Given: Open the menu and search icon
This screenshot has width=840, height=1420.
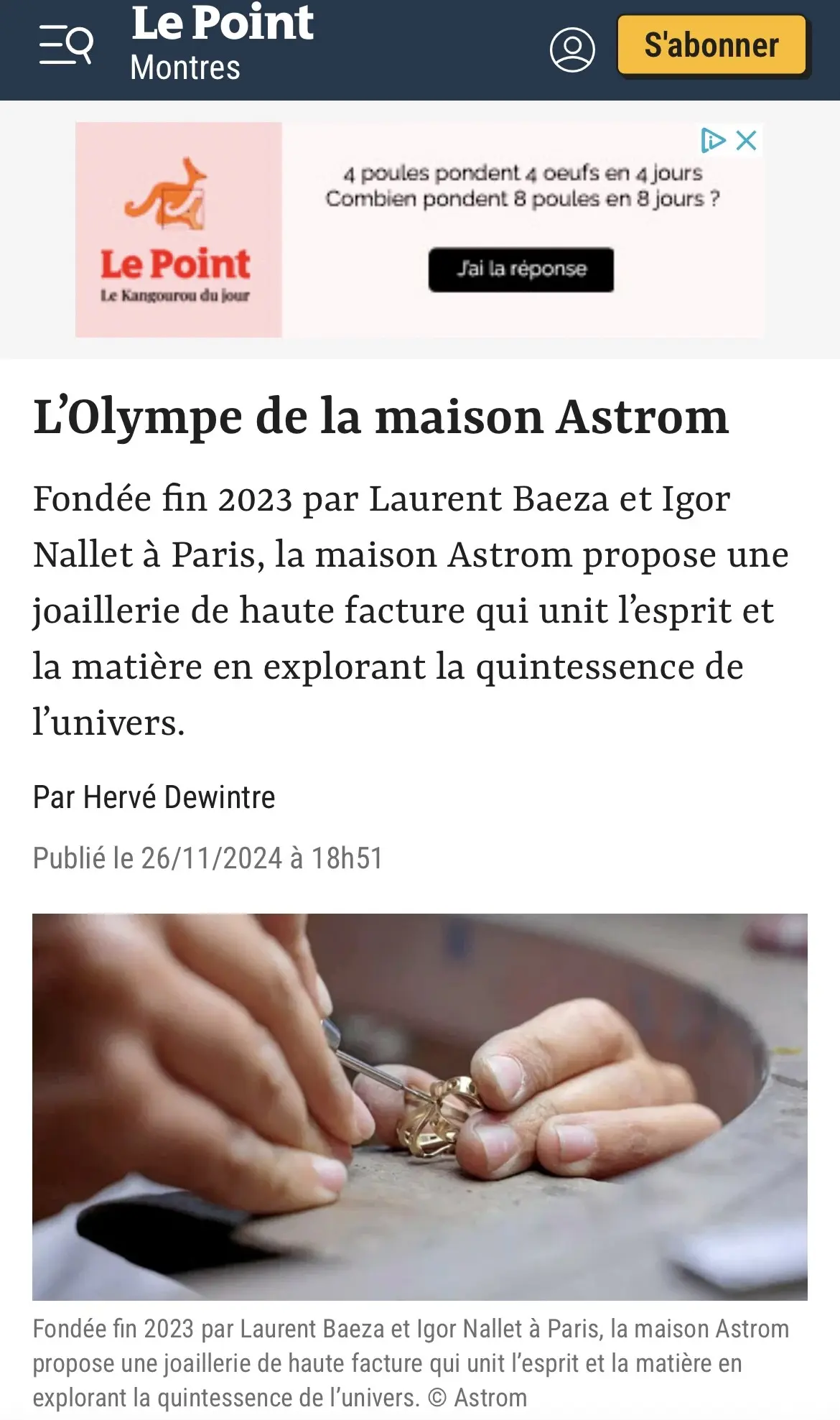Looking at the screenshot, I should [x=66, y=45].
